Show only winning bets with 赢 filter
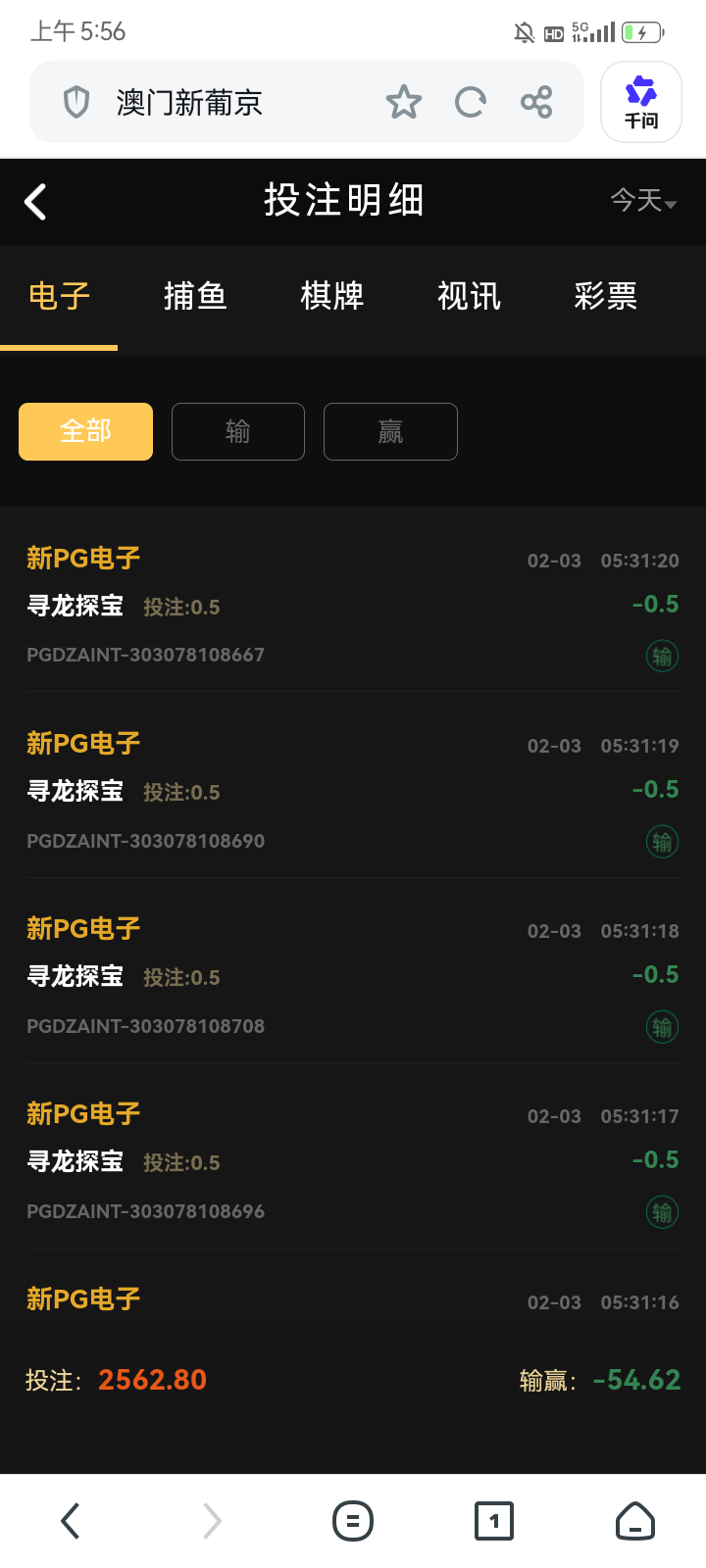Viewport: 706px width, 1568px height. point(390,430)
